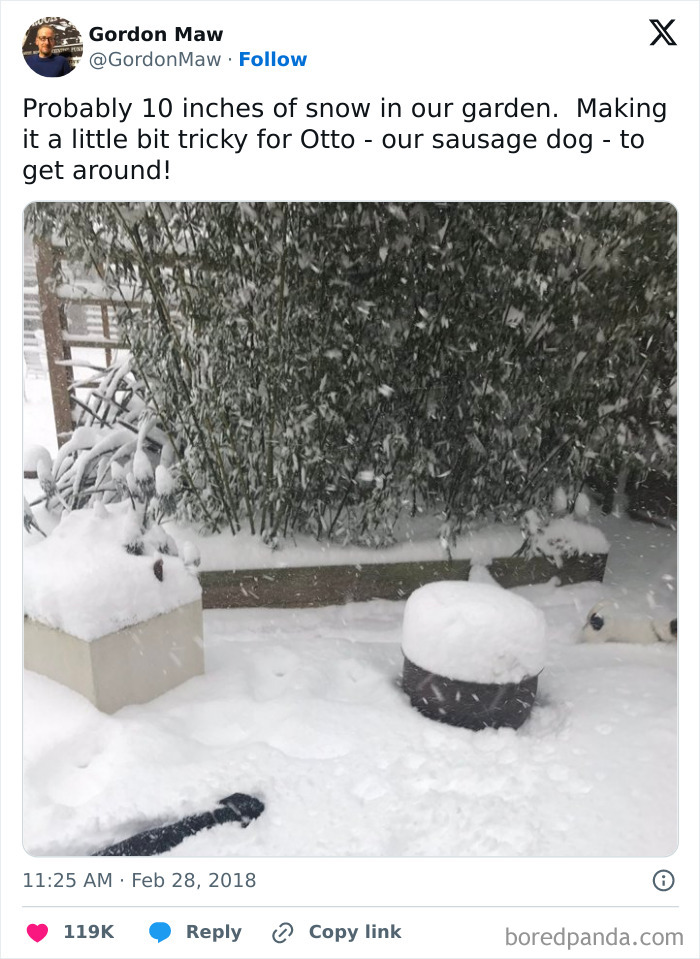This screenshot has height=959, width=700.
Task: Open the tweet timestamp Feb 28, 2018
Action: pyautogui.click(x=139, y=881)
